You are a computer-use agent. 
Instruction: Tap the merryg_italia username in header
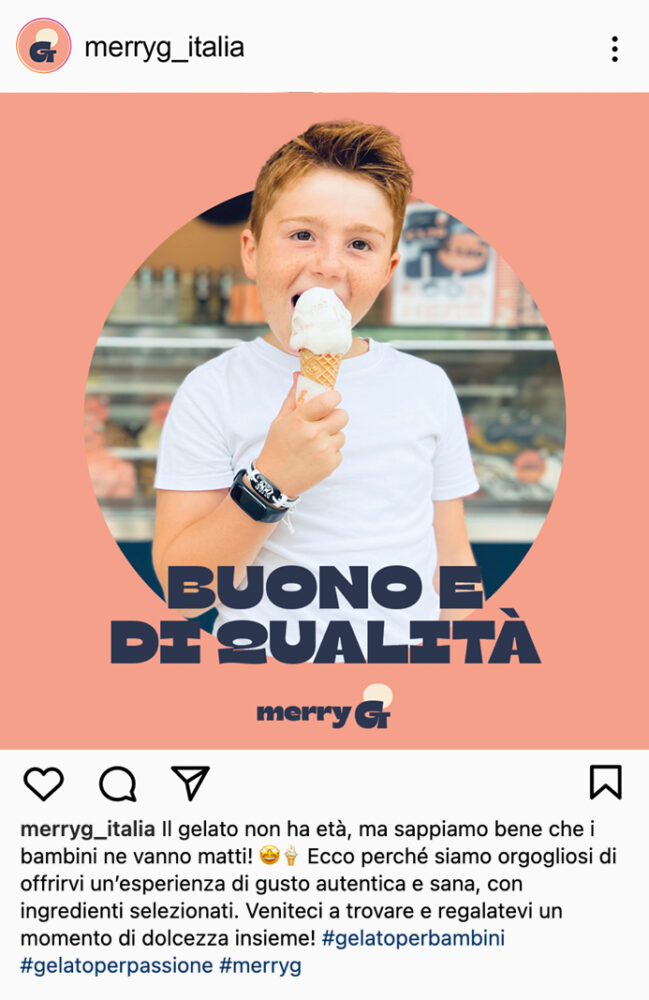tap(164, 47)
